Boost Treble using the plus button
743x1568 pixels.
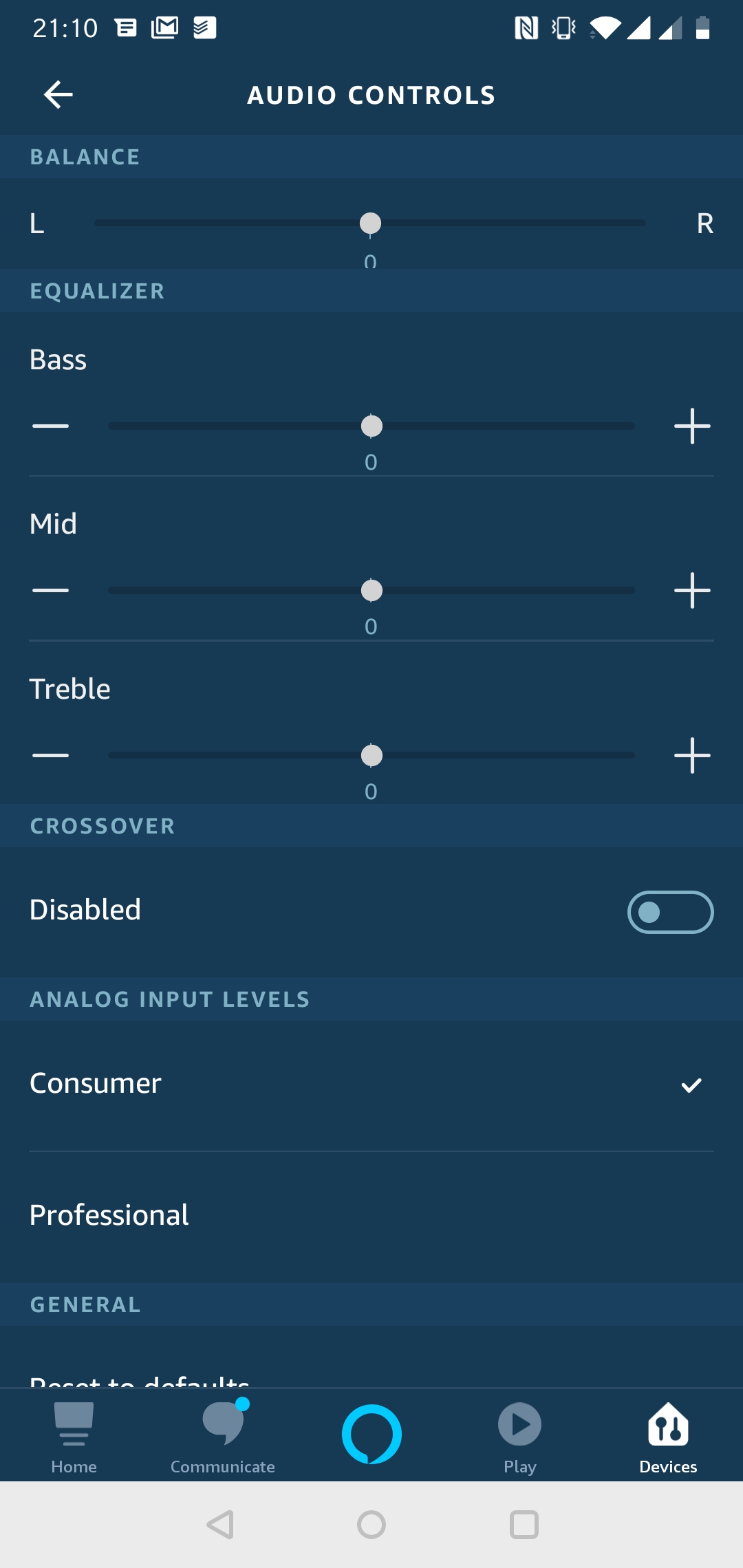[692, 755]
